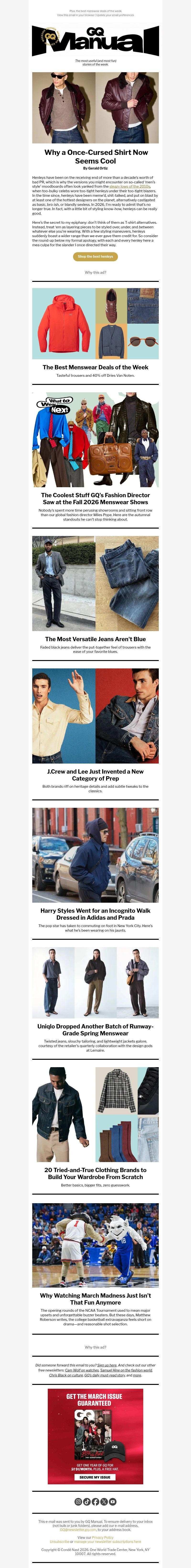Screen dimensions: 191x1568
Task: Read the Most Versatile Jeans Aren't Blue story
Action: click(95, 639)
